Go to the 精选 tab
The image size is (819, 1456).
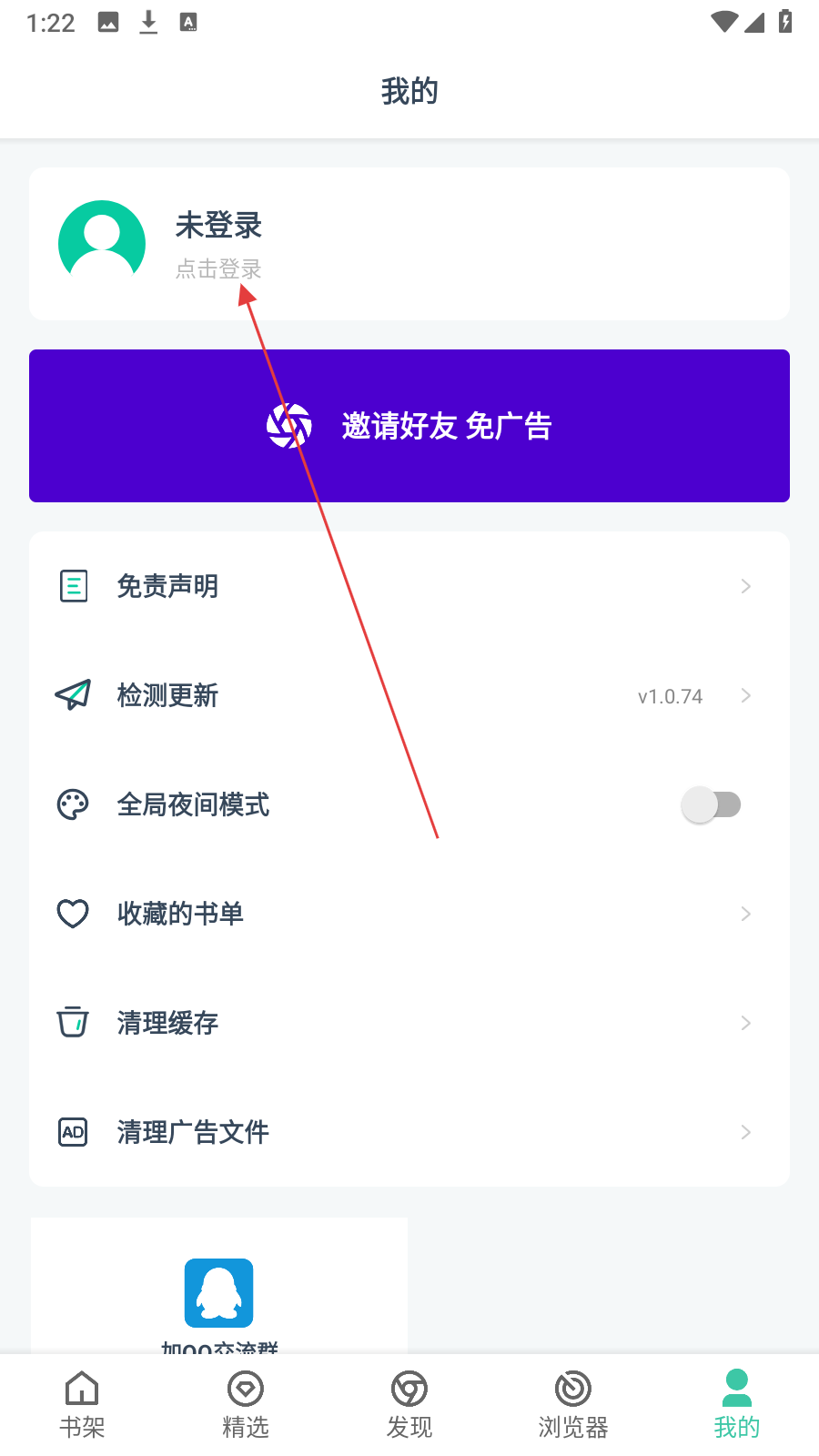[x=246, y=1405]
